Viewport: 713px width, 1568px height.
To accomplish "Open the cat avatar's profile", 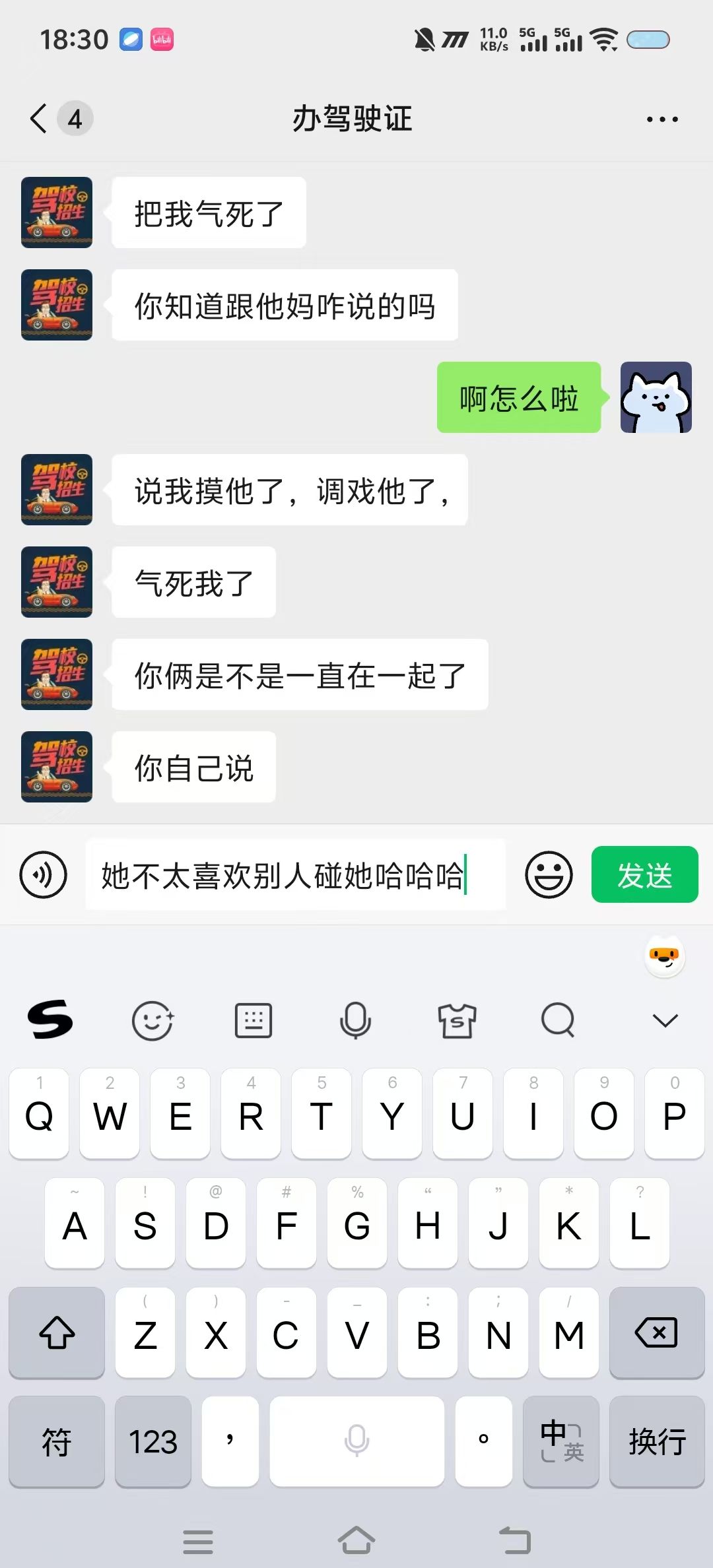I will (x=656, y=397).
